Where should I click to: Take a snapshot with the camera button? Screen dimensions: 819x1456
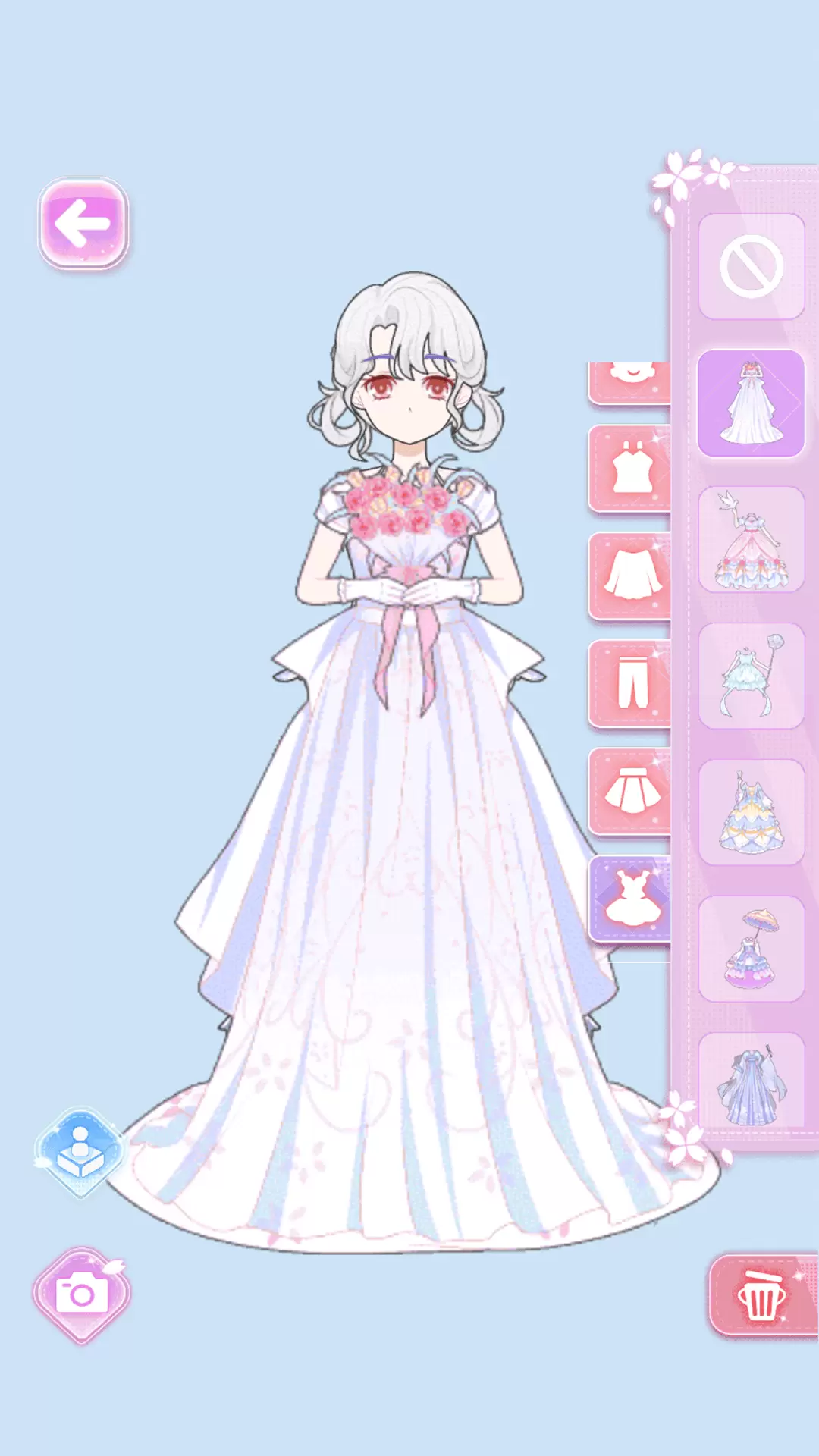pos(81,1295)
